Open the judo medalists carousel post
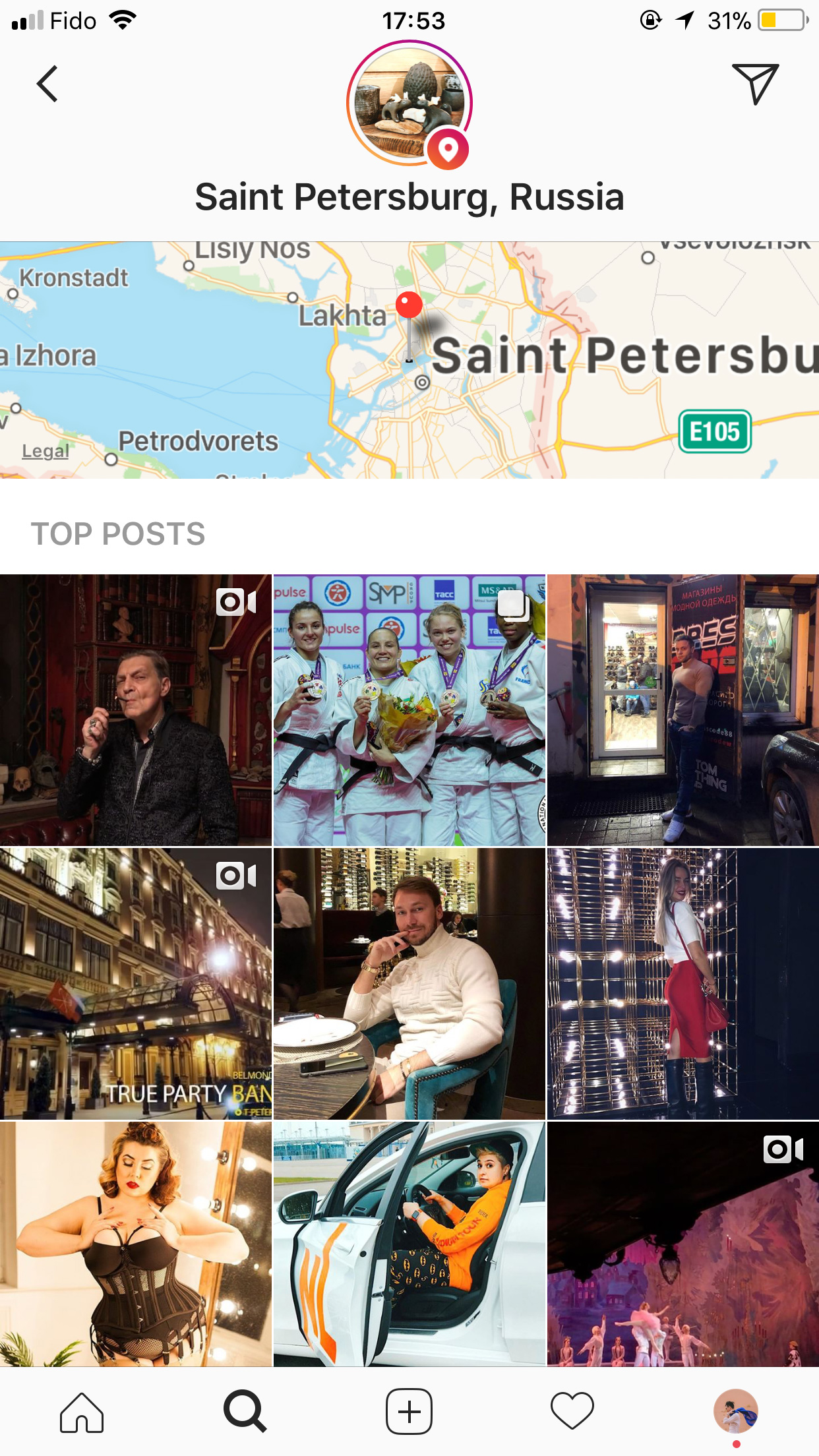Viewport: 819px width, 1456px height. click(409, 710)
